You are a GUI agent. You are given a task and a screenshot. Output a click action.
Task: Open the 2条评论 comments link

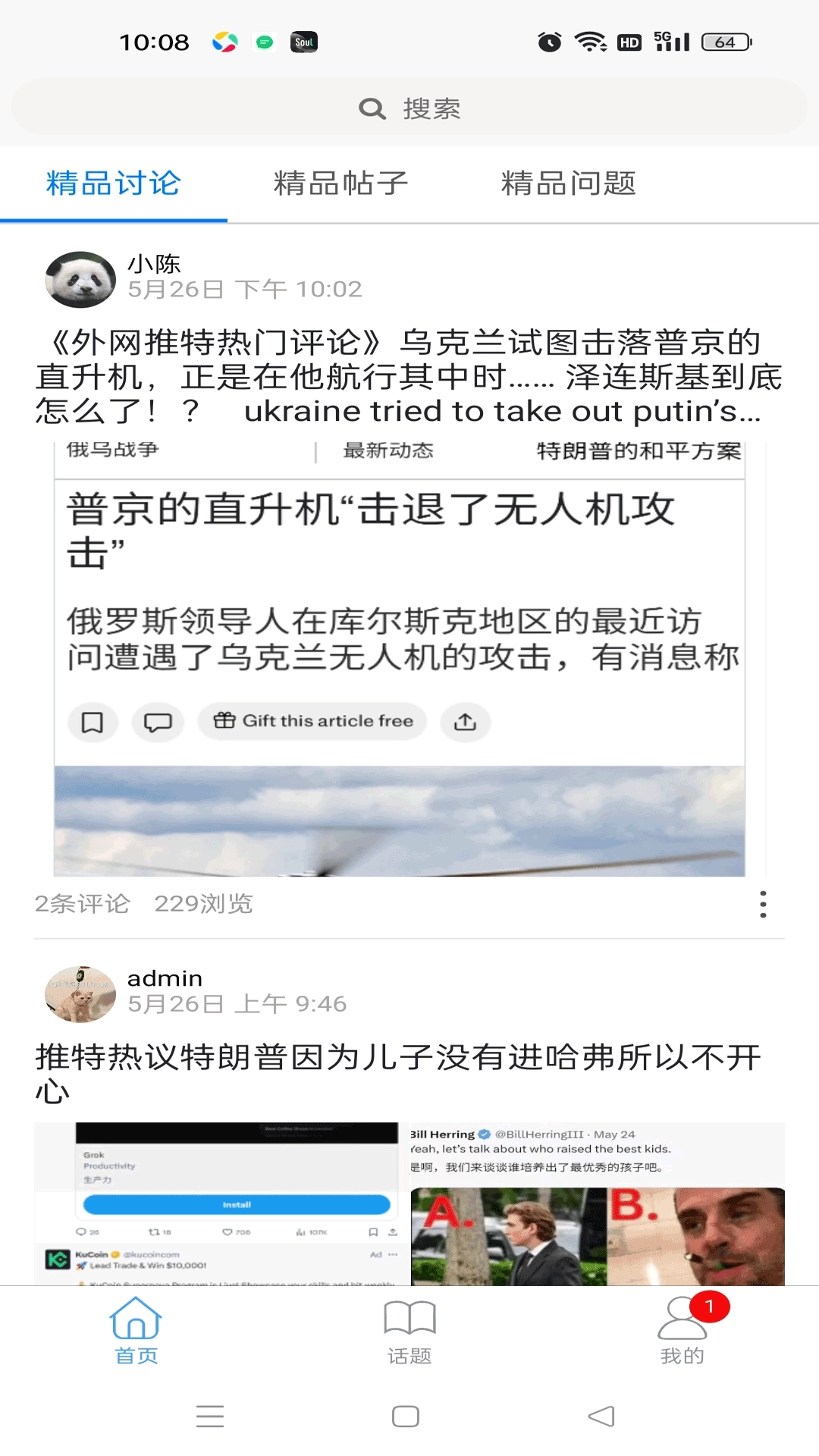[83, 904]
